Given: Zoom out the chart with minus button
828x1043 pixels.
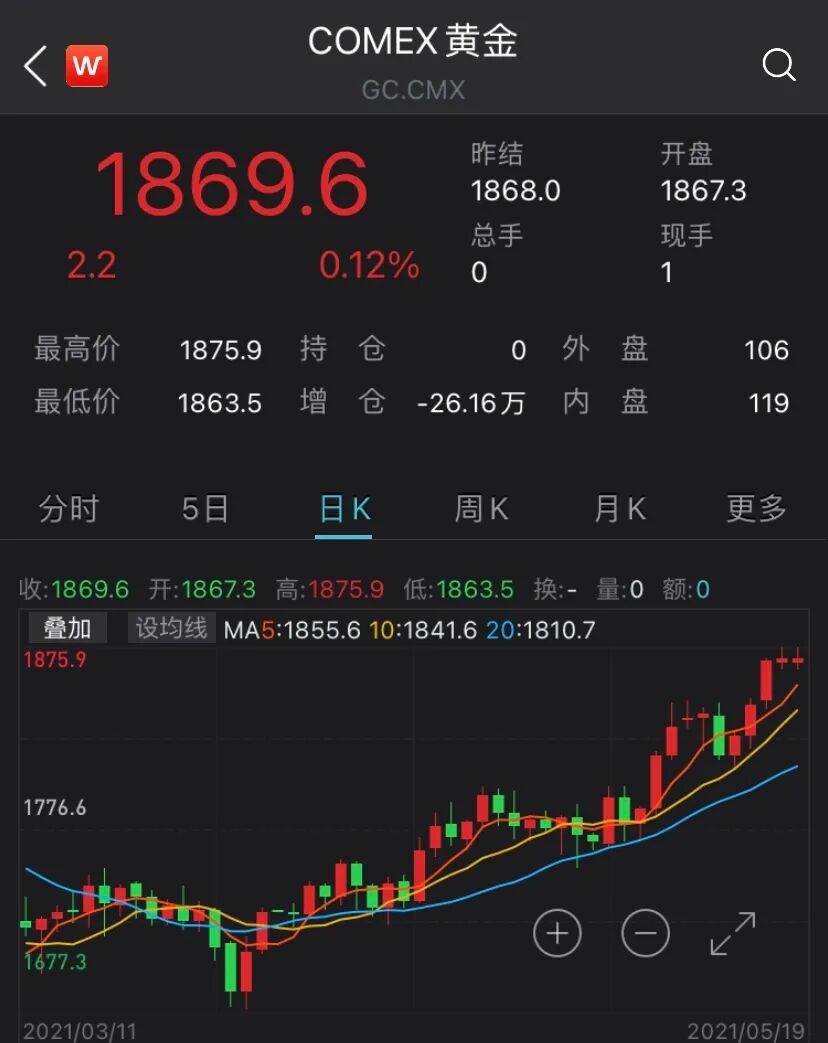Looking at the screenshot, I should click(645, 934).
